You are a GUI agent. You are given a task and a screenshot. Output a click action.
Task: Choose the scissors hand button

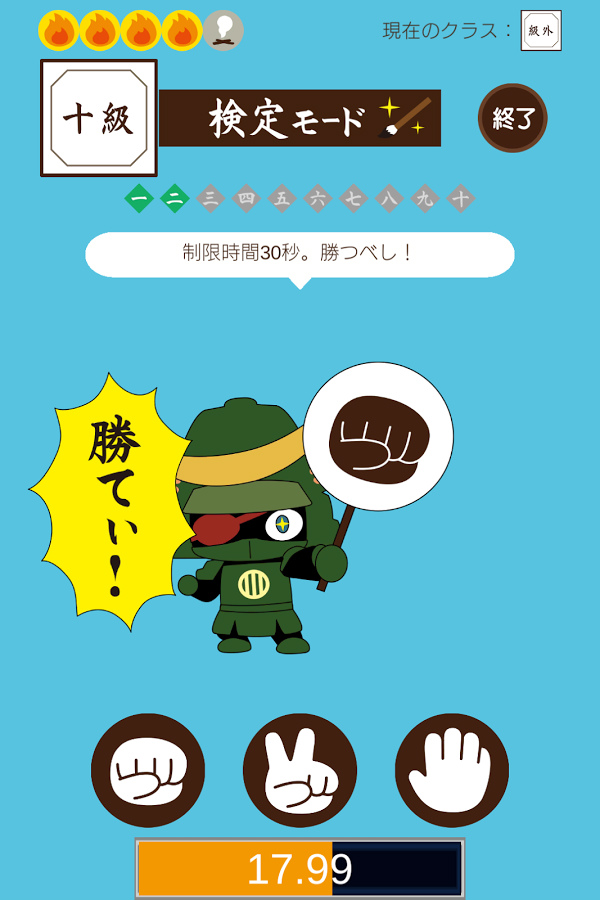pyautogui.click(x=300, y=770)
